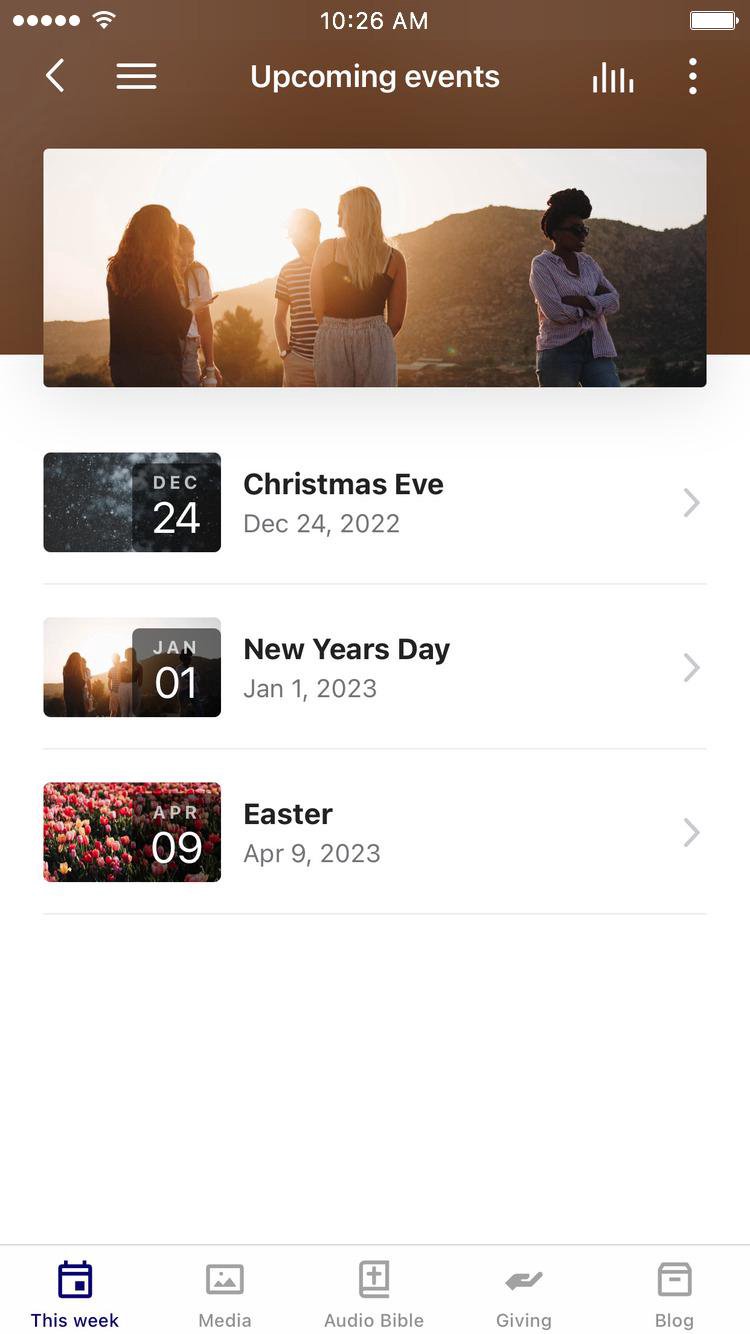
Task: View the New Years Day event
Action: 374,667
